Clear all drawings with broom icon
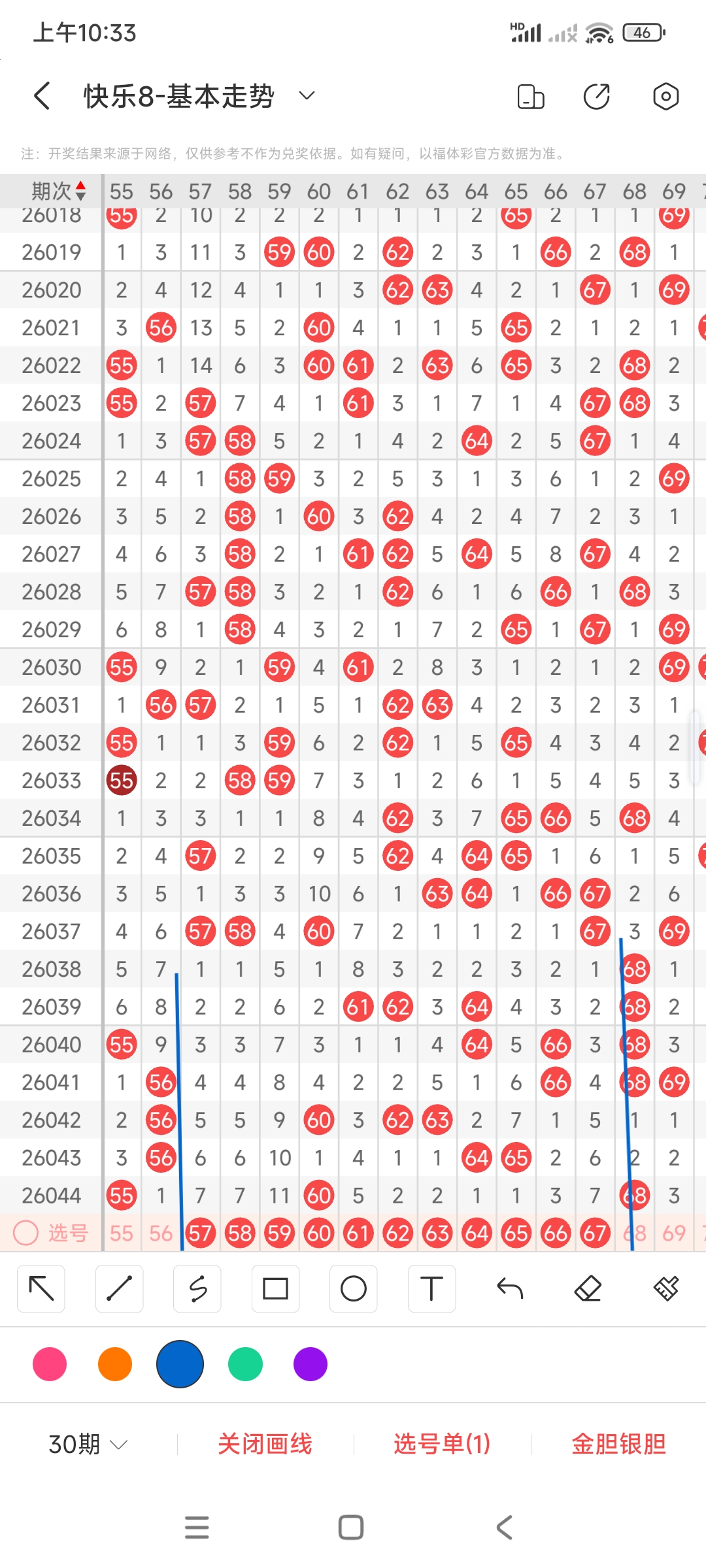The image size is (706, 1568). tap(665, 1288)
